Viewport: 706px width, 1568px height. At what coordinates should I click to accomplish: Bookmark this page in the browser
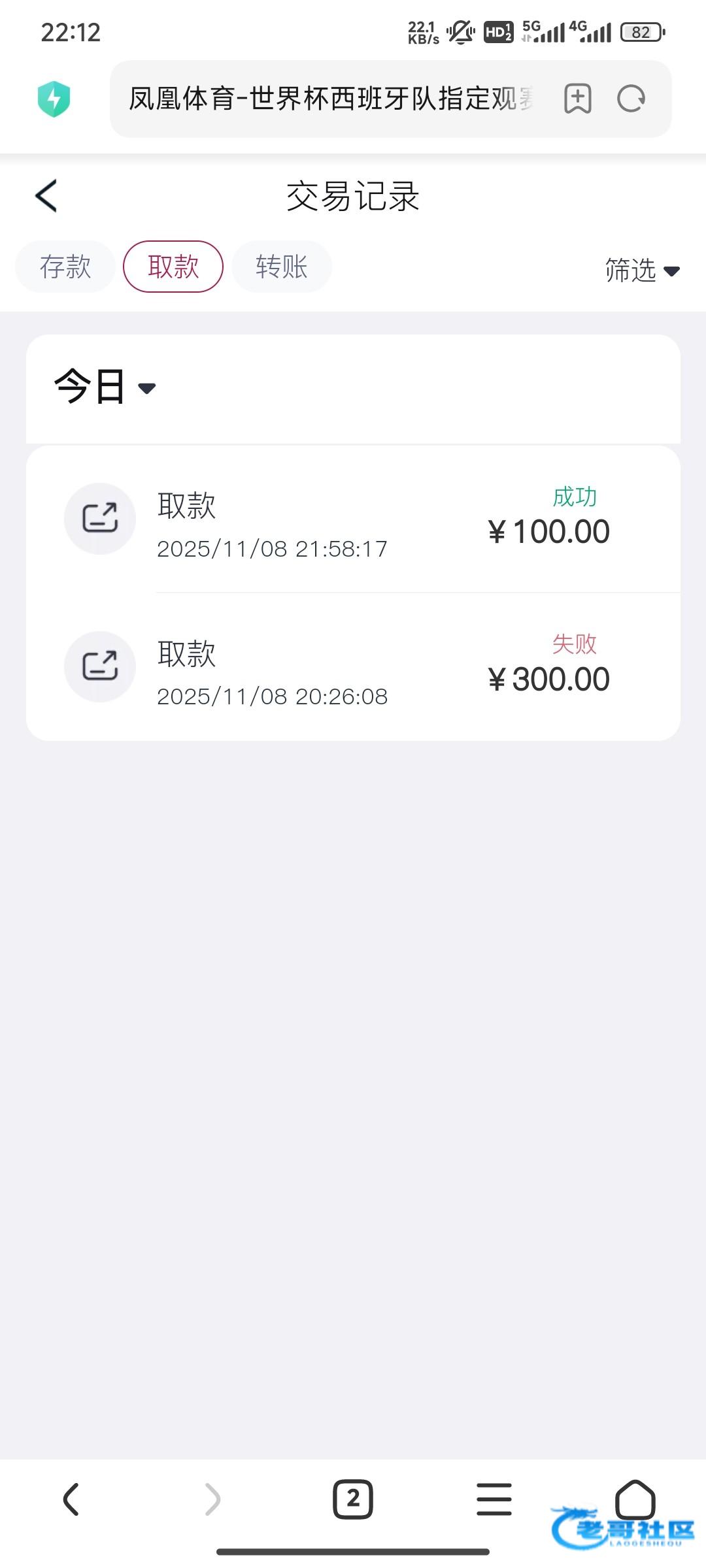(577, 99)
